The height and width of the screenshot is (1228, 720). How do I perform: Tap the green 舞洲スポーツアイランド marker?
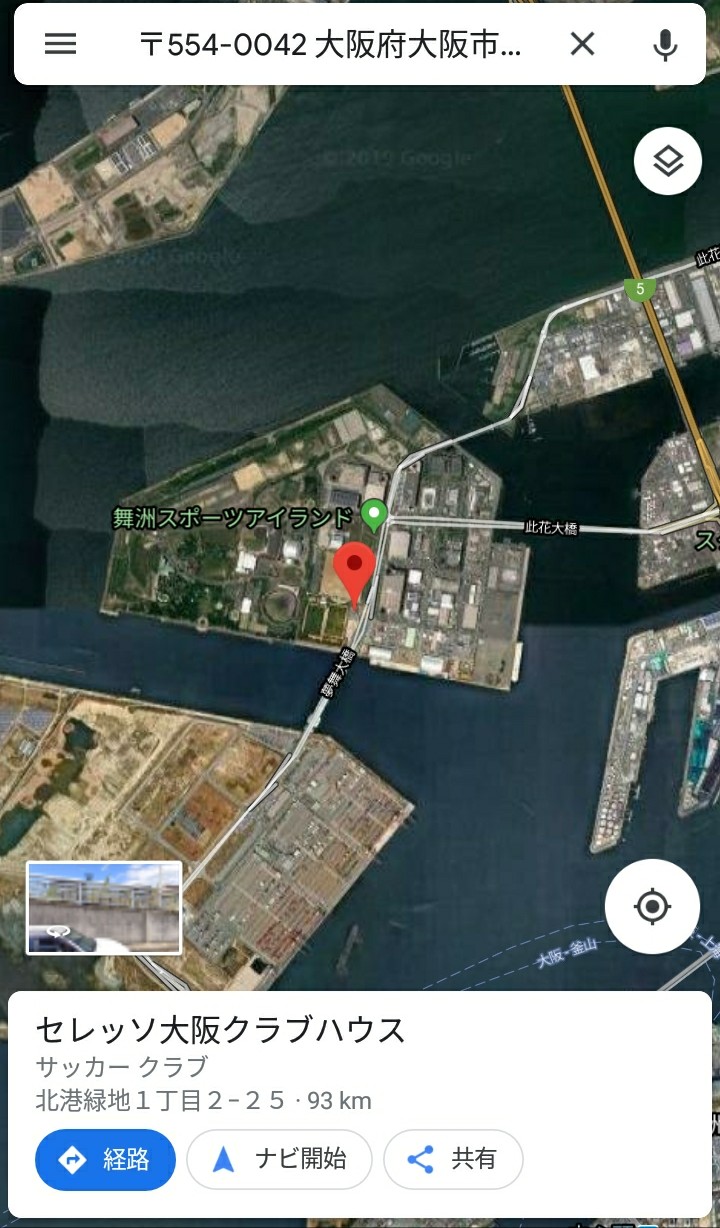pyautogui.click(x=374, y=515)
